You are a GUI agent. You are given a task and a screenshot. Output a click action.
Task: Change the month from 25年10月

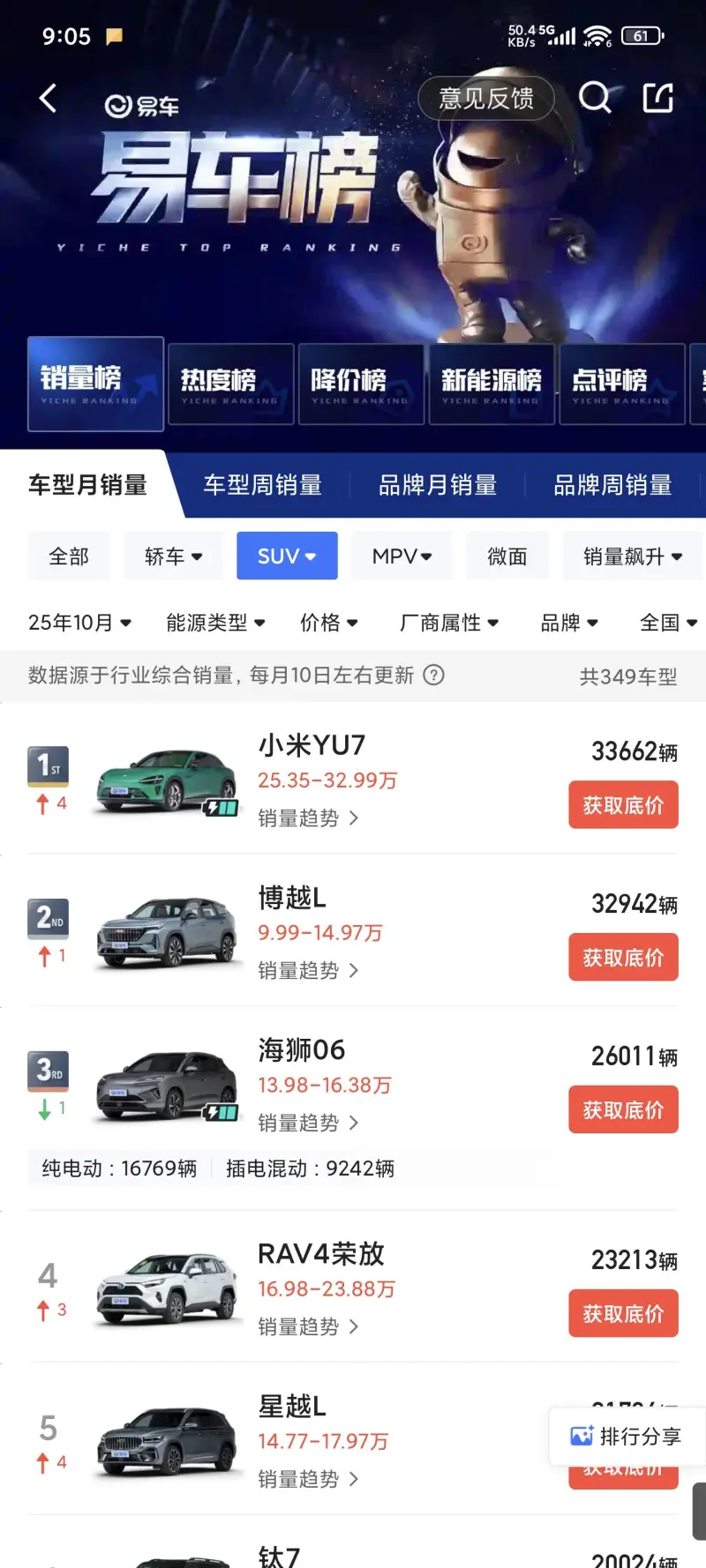(x=79, y=623)
